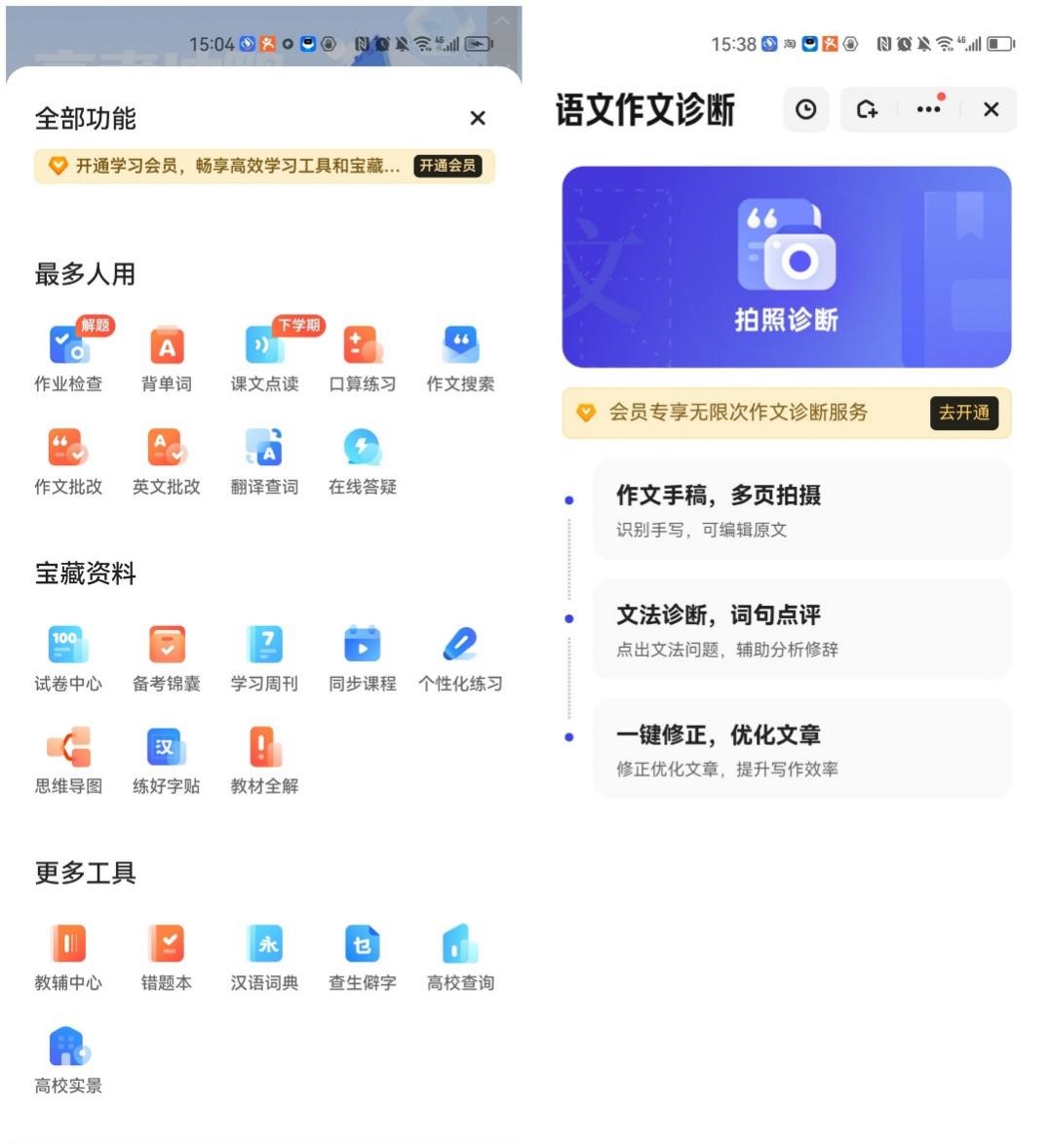Open the 试卷中心 exam paper center

68,655
